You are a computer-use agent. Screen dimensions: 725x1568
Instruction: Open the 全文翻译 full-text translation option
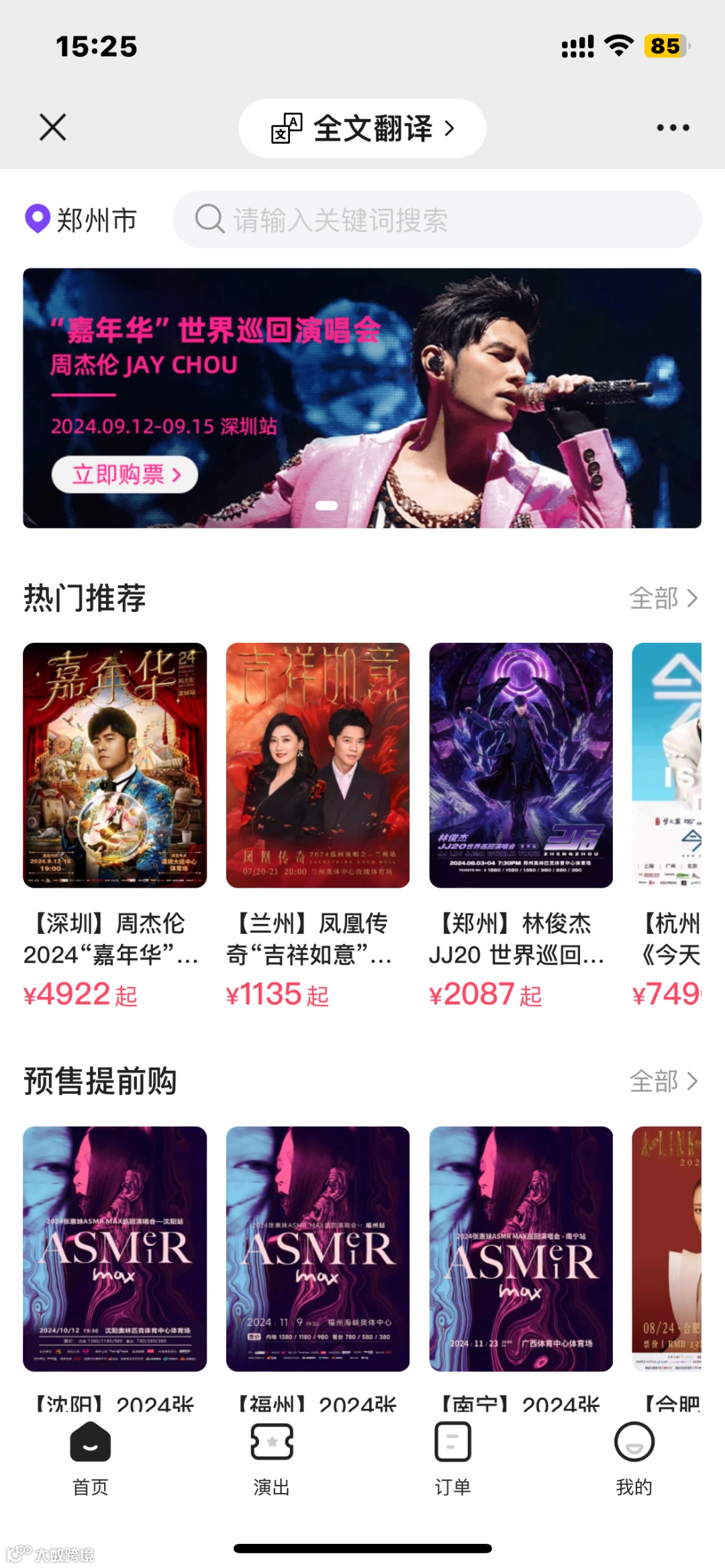(x=362, y=128)
